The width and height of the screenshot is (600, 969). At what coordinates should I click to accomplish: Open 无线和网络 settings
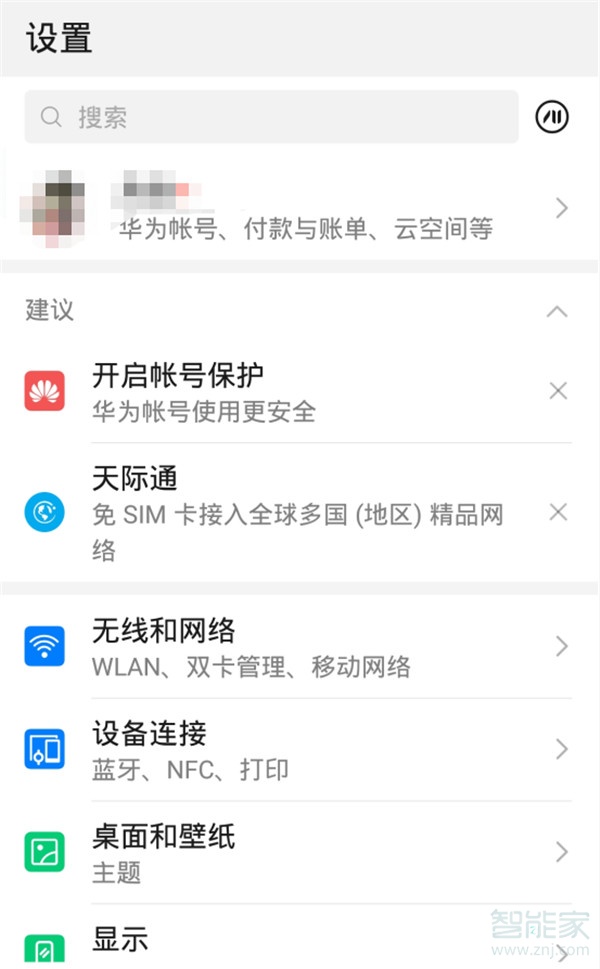pyautogui.click(x=300, y=647)
